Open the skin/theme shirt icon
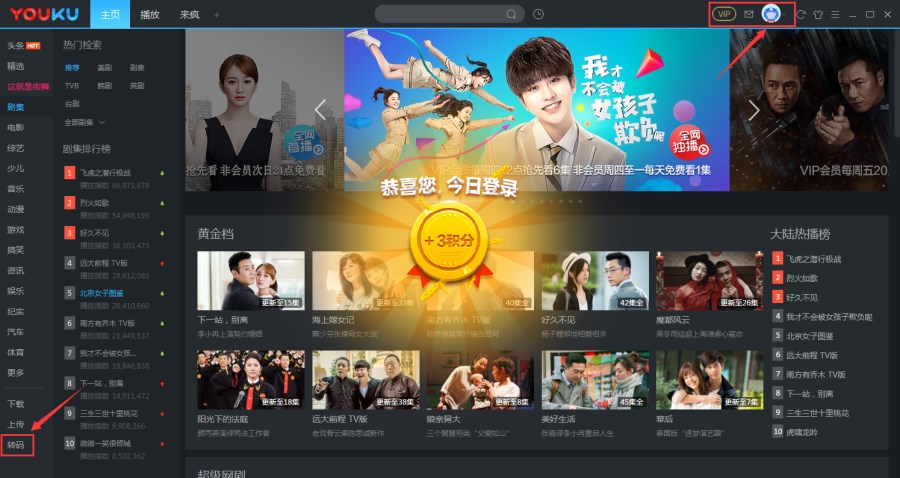This screenshot has width=900, height=478. click(x=817, y=14)
